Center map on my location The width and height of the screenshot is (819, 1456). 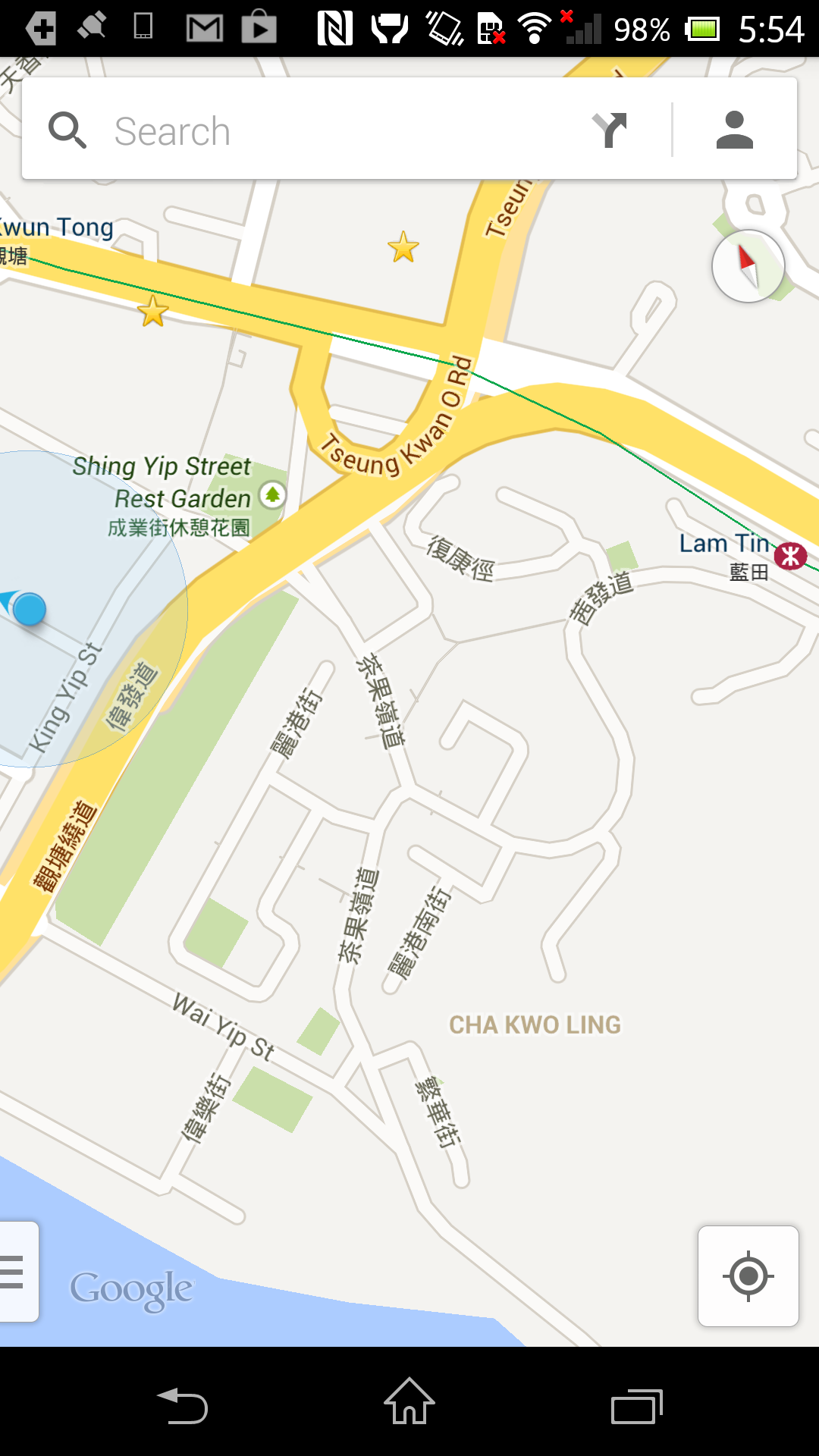748,1276
